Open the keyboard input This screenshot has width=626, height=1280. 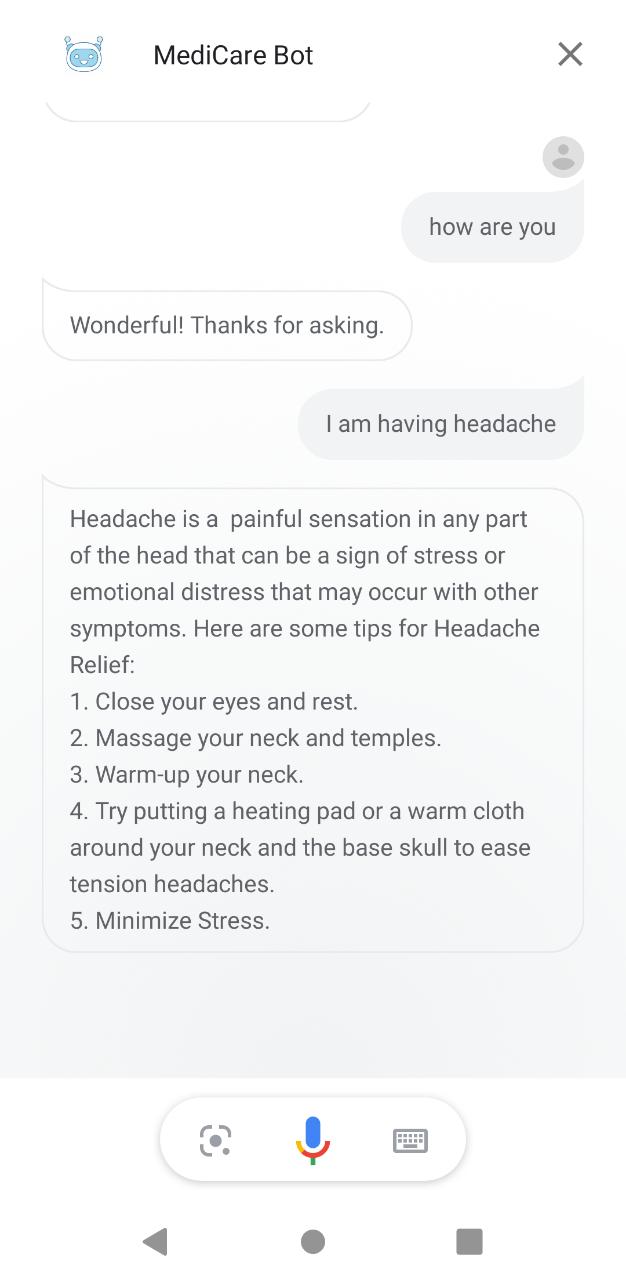tap(410, 1140)
